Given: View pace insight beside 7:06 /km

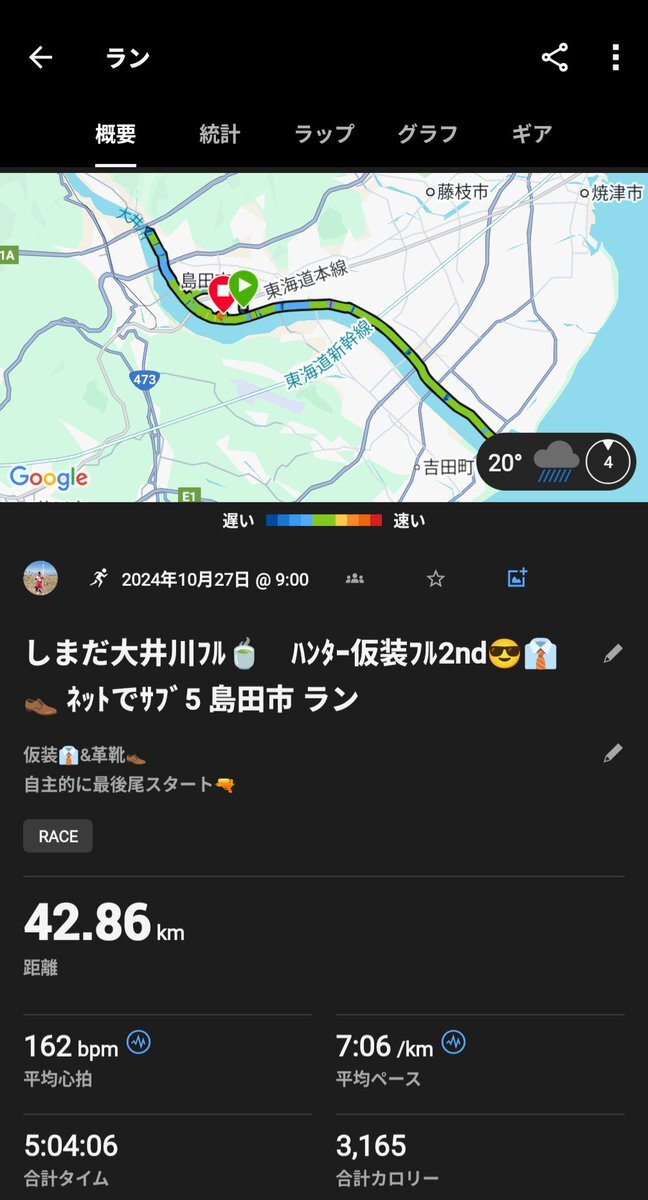Looking at the screenshot, I should click(453, 1043).
